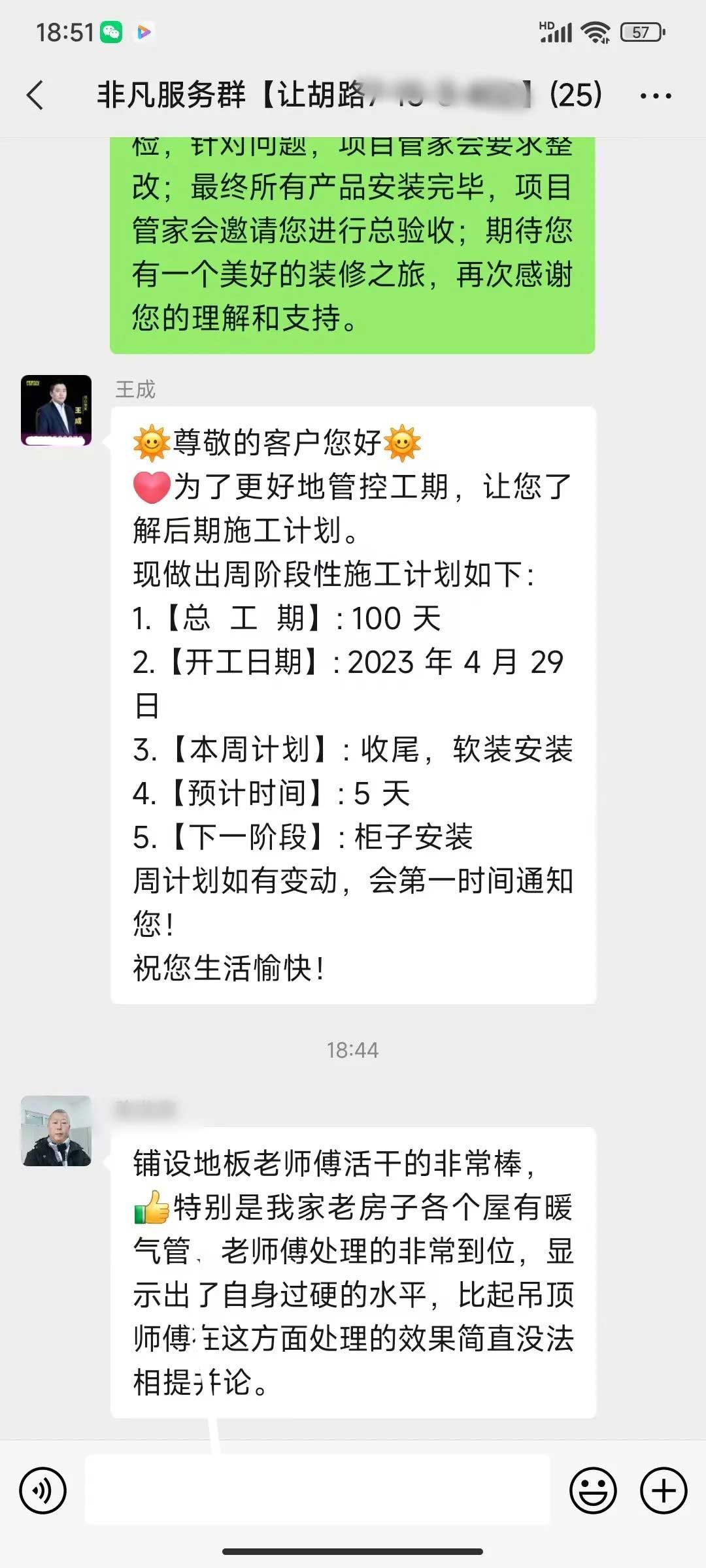
Task: Tap the message text input field
Action: (318, 1490)
